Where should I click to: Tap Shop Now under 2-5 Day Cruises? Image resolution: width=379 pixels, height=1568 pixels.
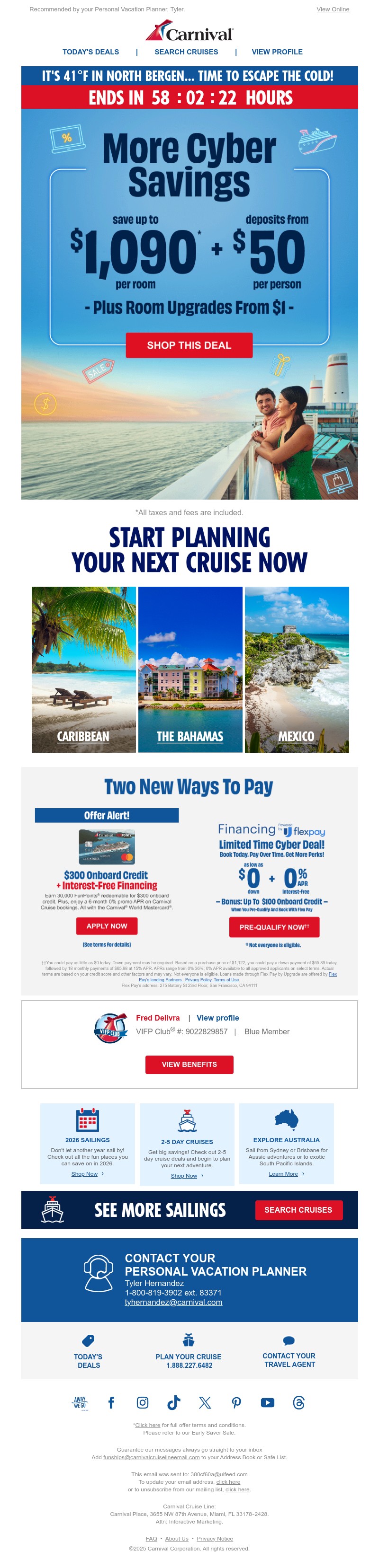[x=183, y=1175]
